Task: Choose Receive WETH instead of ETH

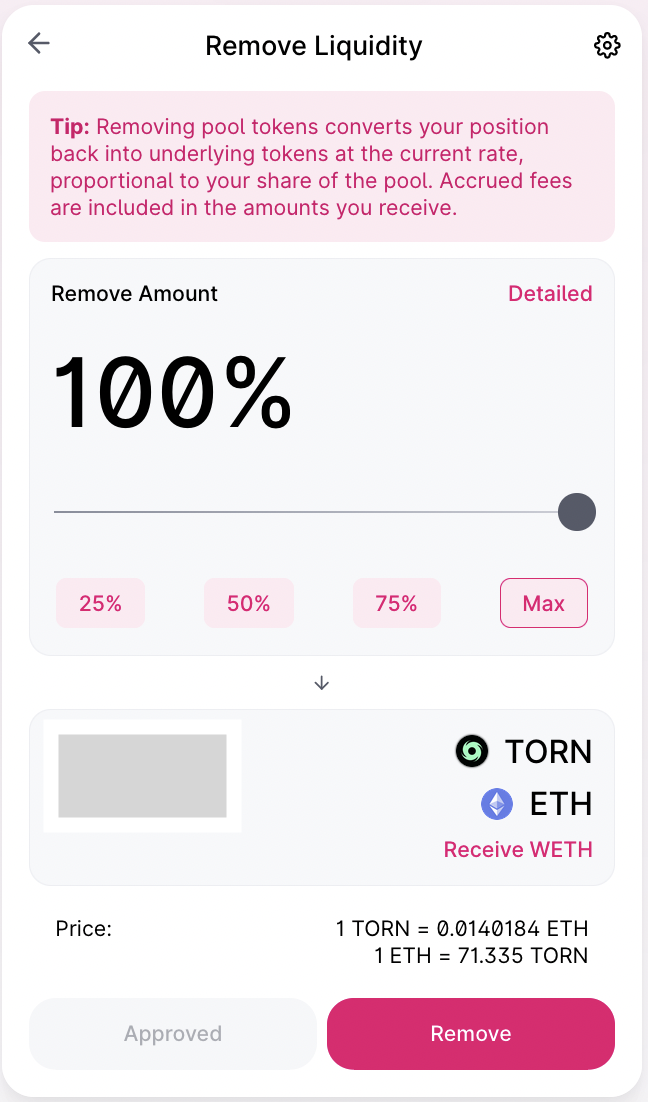Action: point(518,850)
